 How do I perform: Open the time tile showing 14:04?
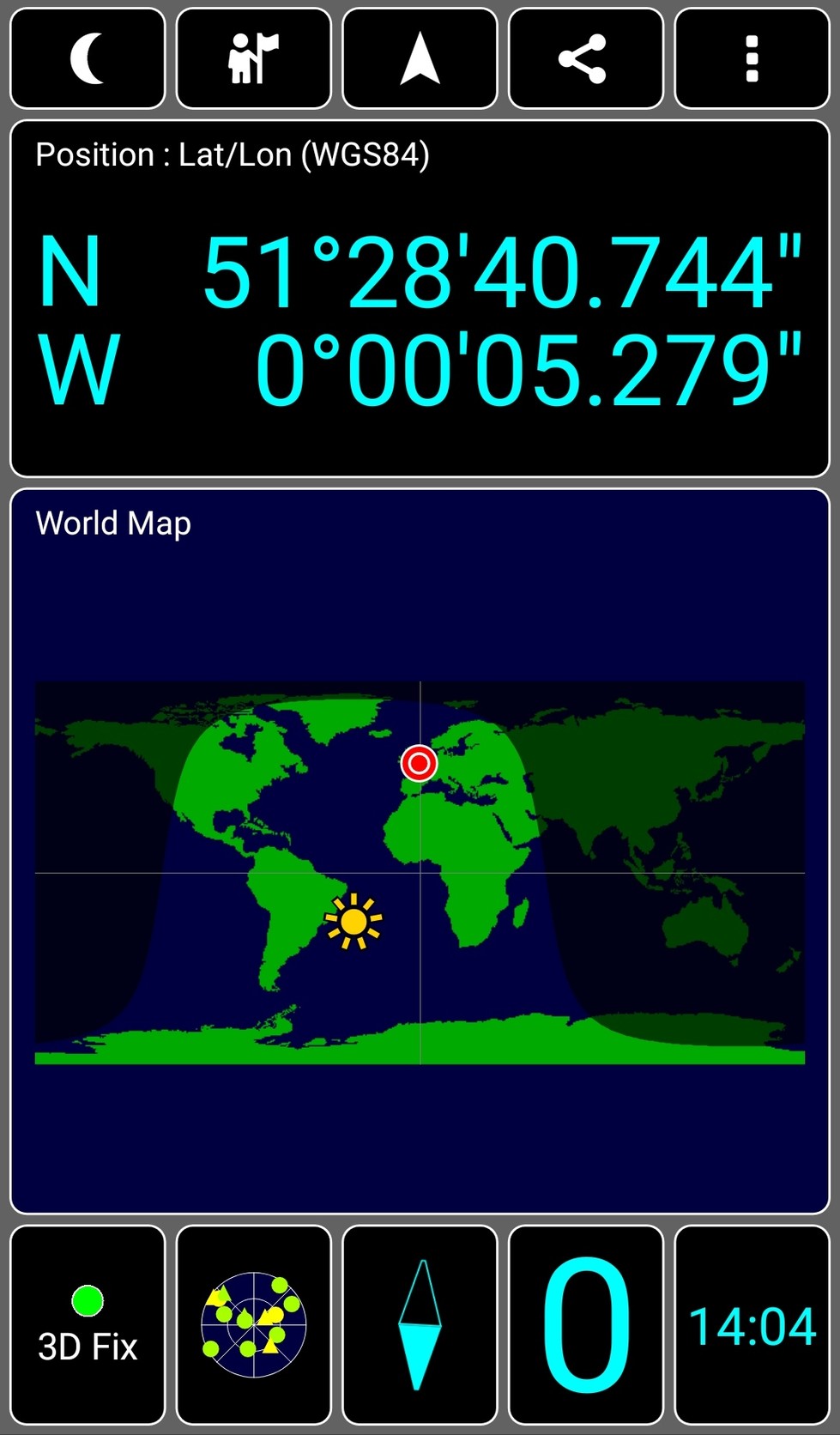752,1325
